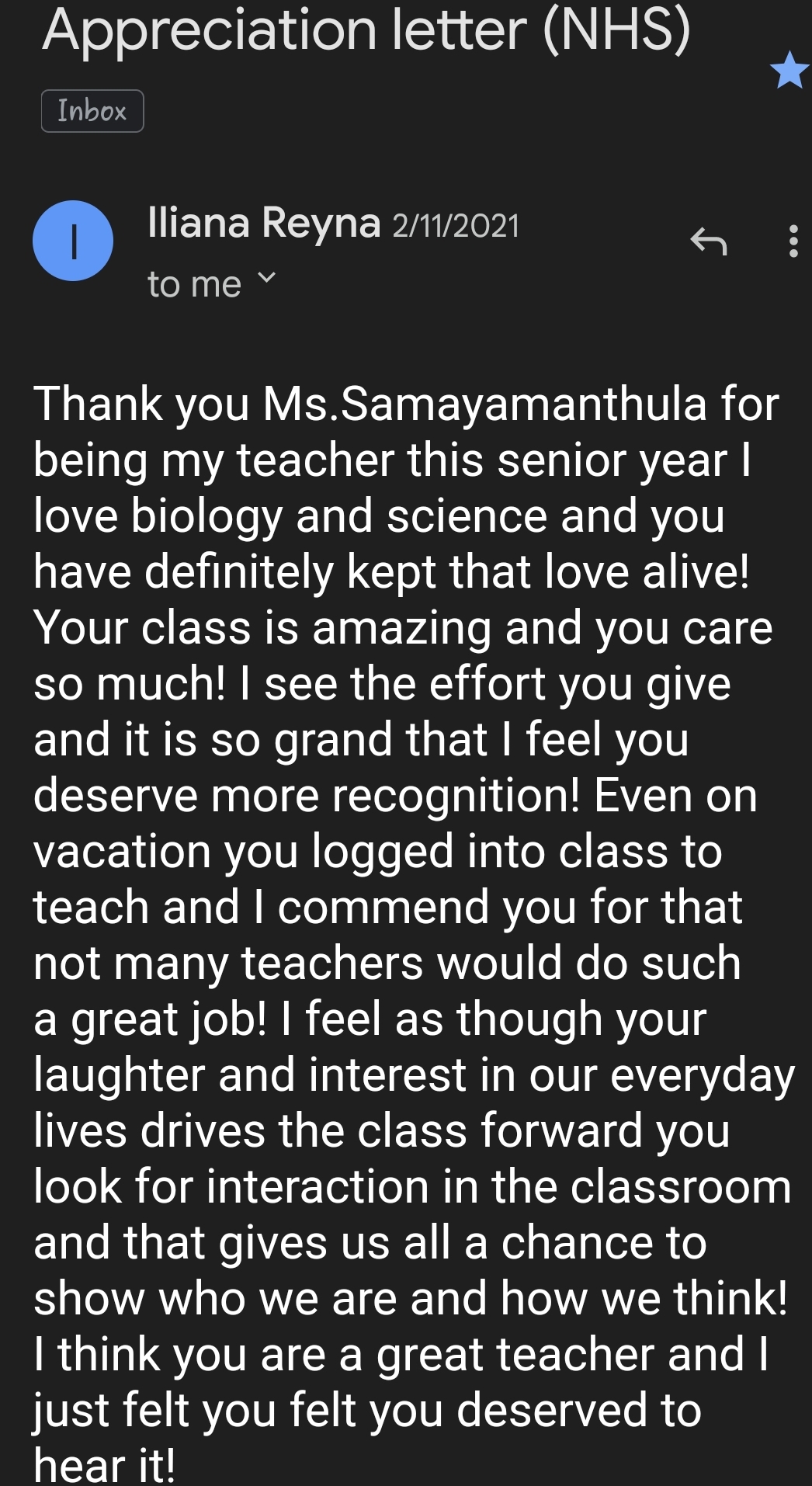Open the message overflow menu
Screen dimensions: 812x1486
click(x=793, y=241)
